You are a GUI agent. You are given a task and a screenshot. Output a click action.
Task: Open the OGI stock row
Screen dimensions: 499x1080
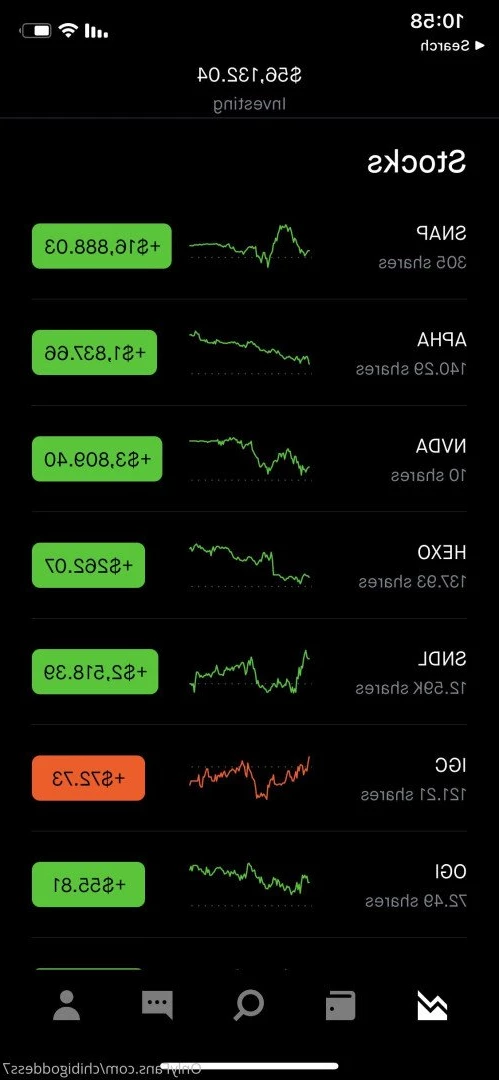(249, 884)
